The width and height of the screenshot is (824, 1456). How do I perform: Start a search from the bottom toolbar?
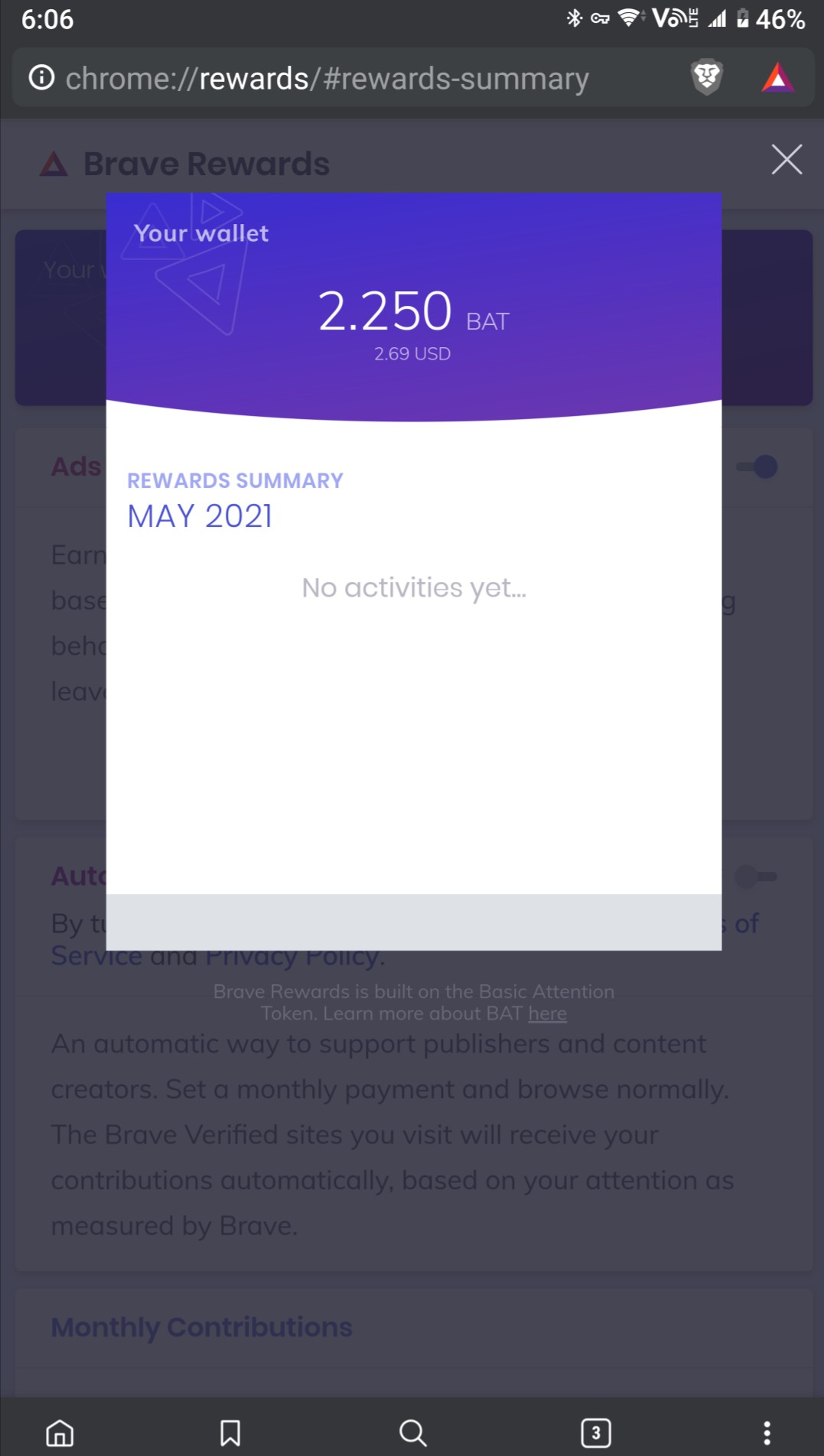(412, 1432)
